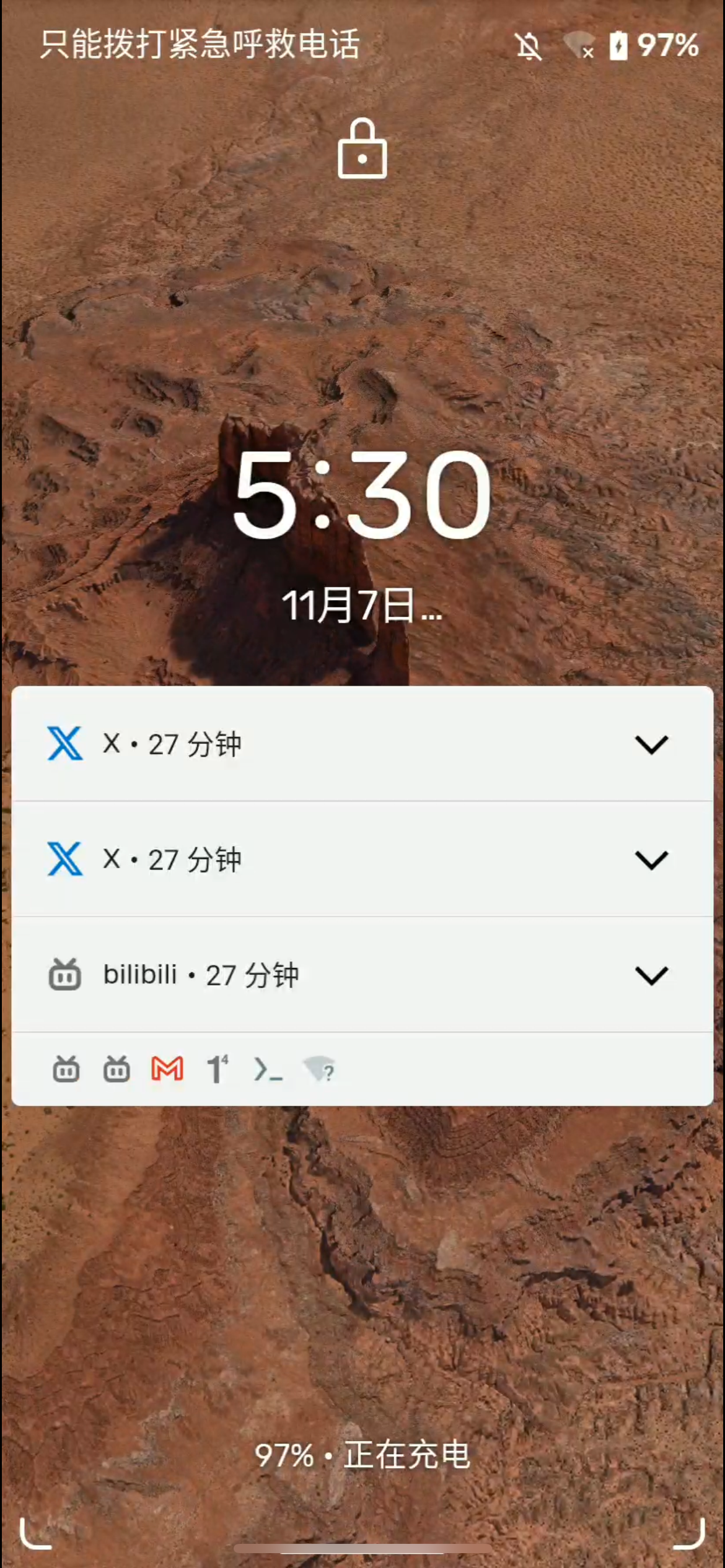Expand the second X notification

651,858
